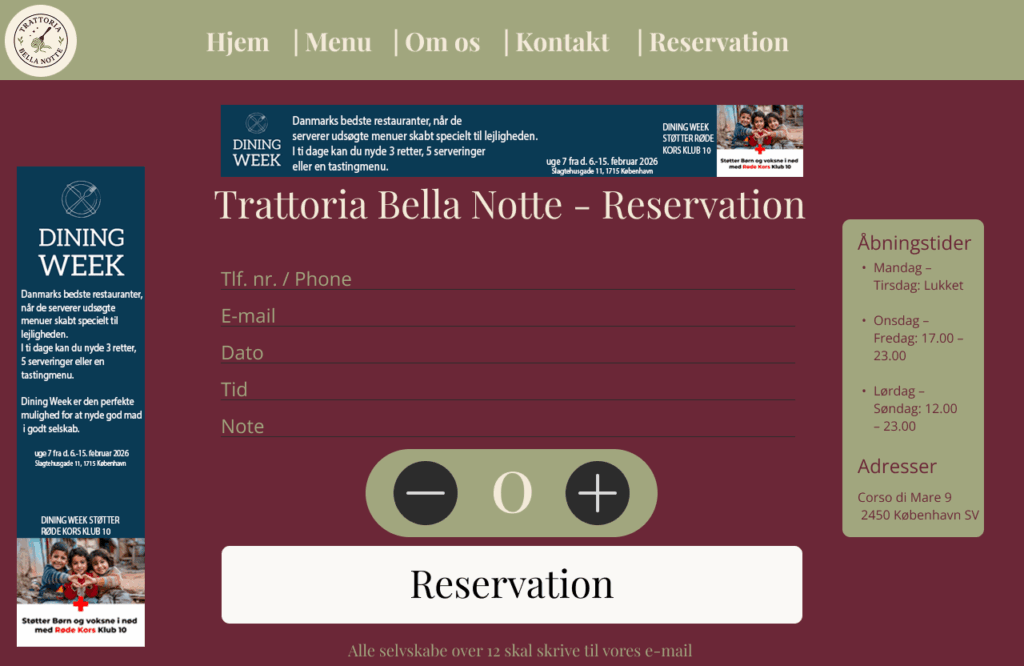Focus the Note text field
Image resolution: width=1024 pixels, height=666 pixels.
click(x=508, y=426)
